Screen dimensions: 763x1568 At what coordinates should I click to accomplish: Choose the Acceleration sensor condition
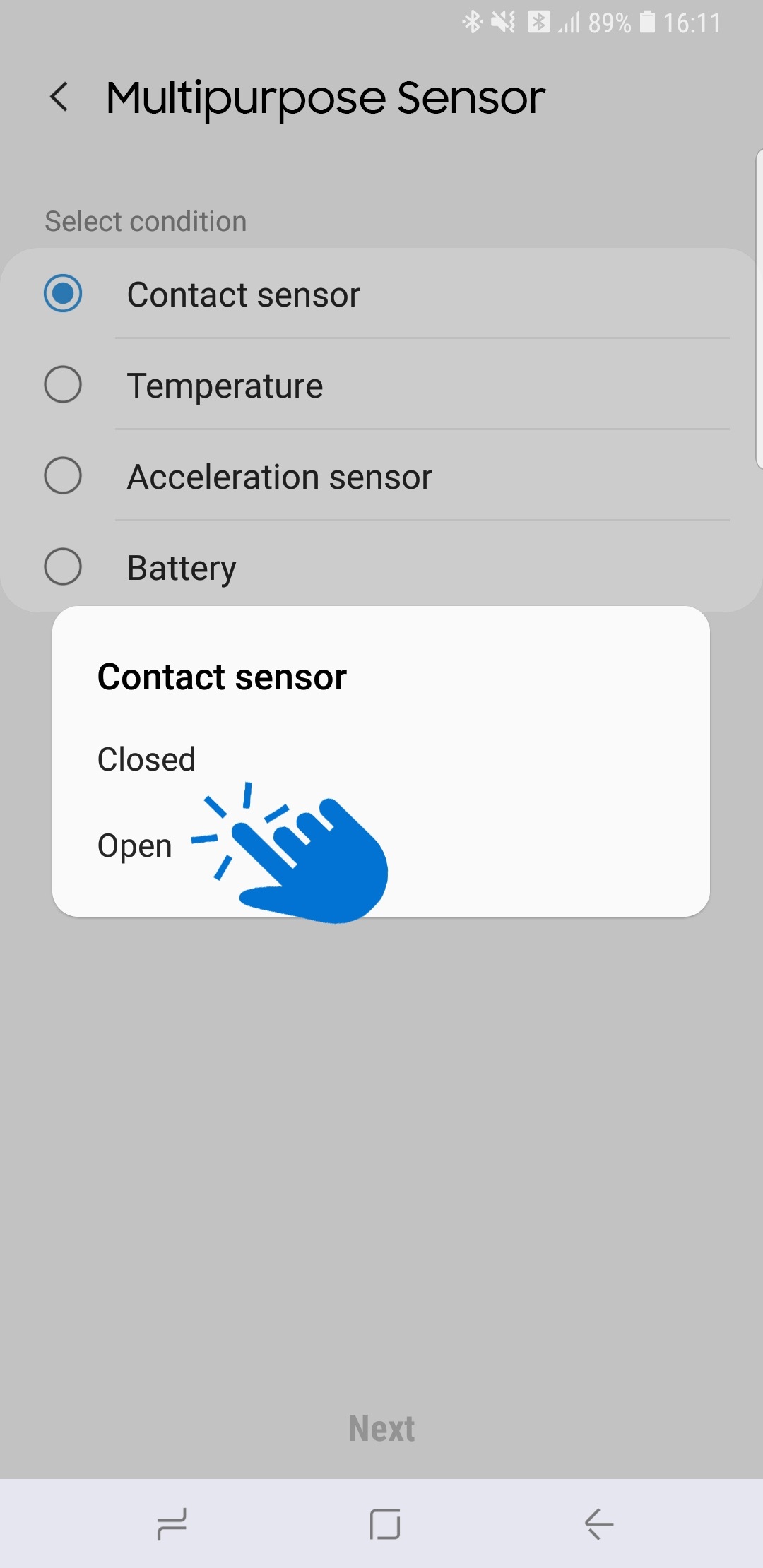[381, 476]
